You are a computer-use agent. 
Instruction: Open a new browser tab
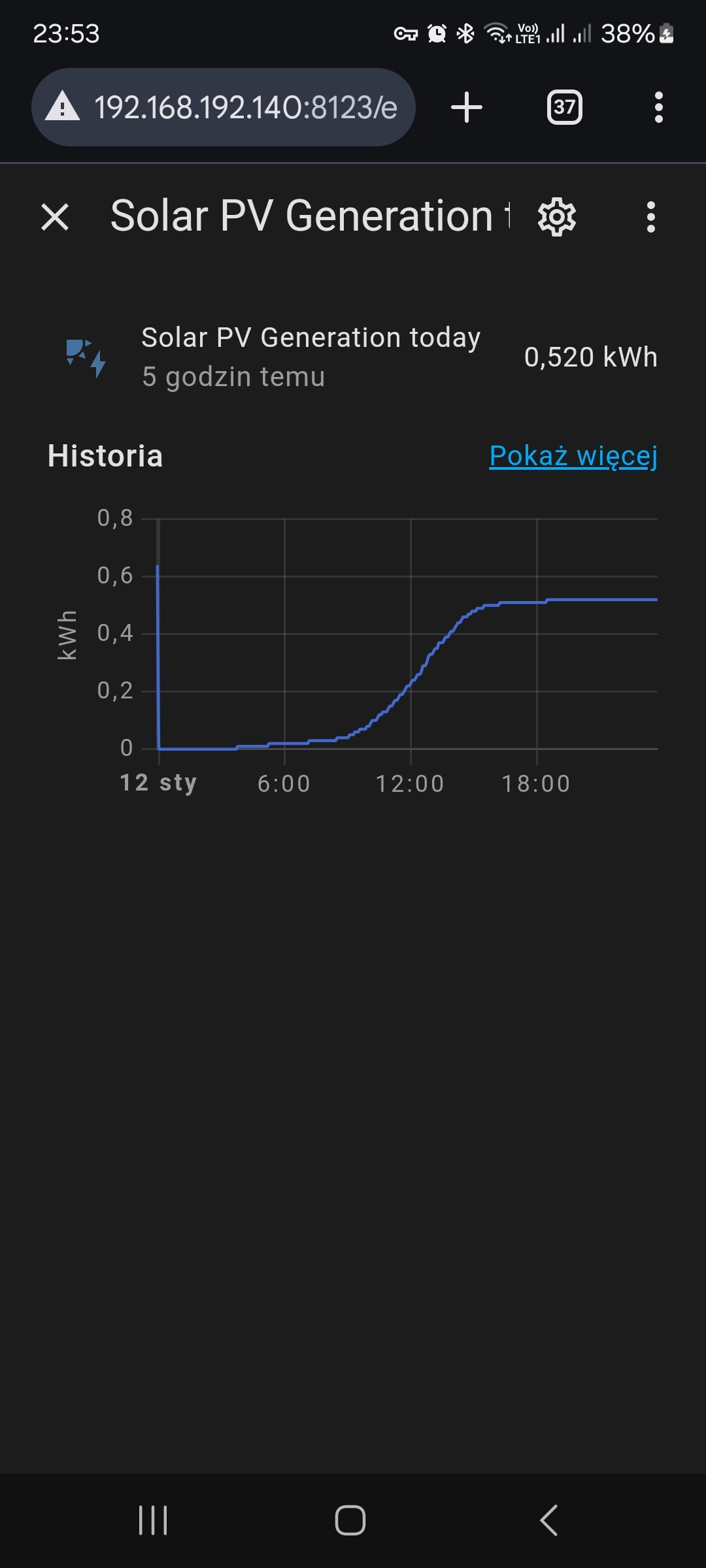tap(467, 107)
